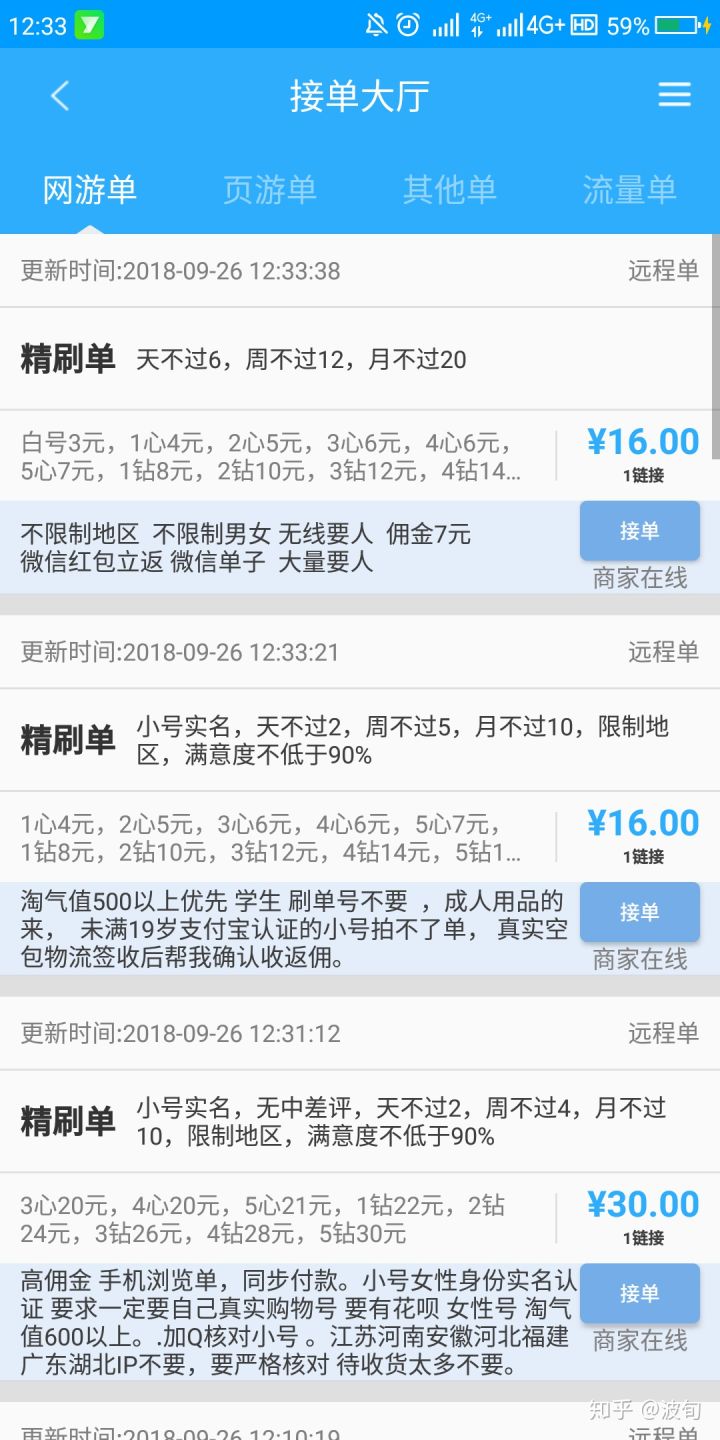Image resolution: width=720 pixels, height=1440 pixels.
Task: Open the hamburger menu
Action: (x=674, y=95)
